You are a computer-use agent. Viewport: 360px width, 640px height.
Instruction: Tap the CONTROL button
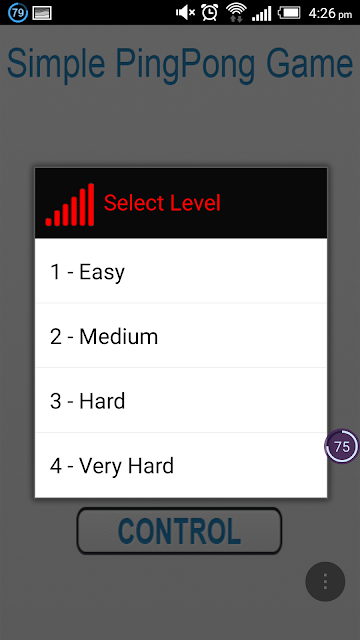point(179,531)
